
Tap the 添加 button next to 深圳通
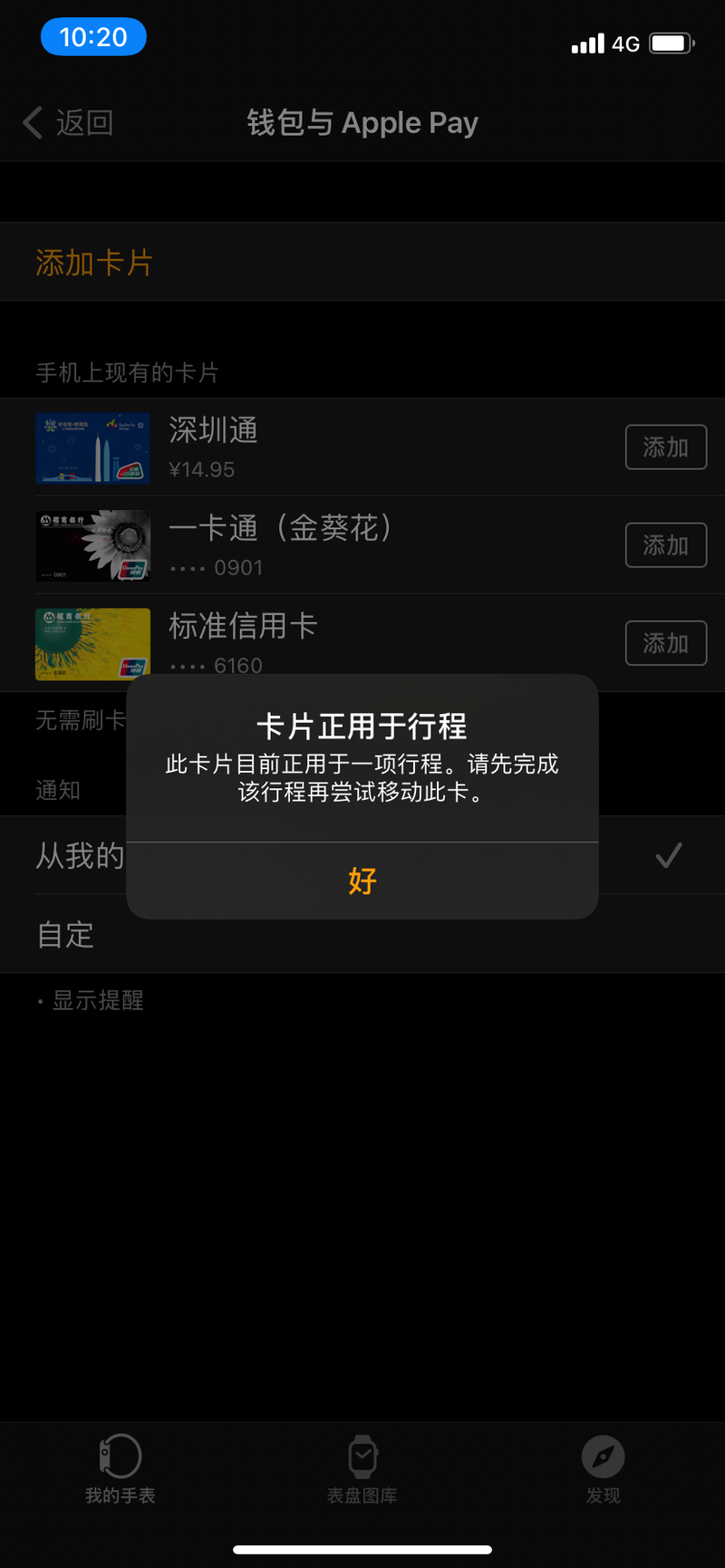tap(666, 447)
